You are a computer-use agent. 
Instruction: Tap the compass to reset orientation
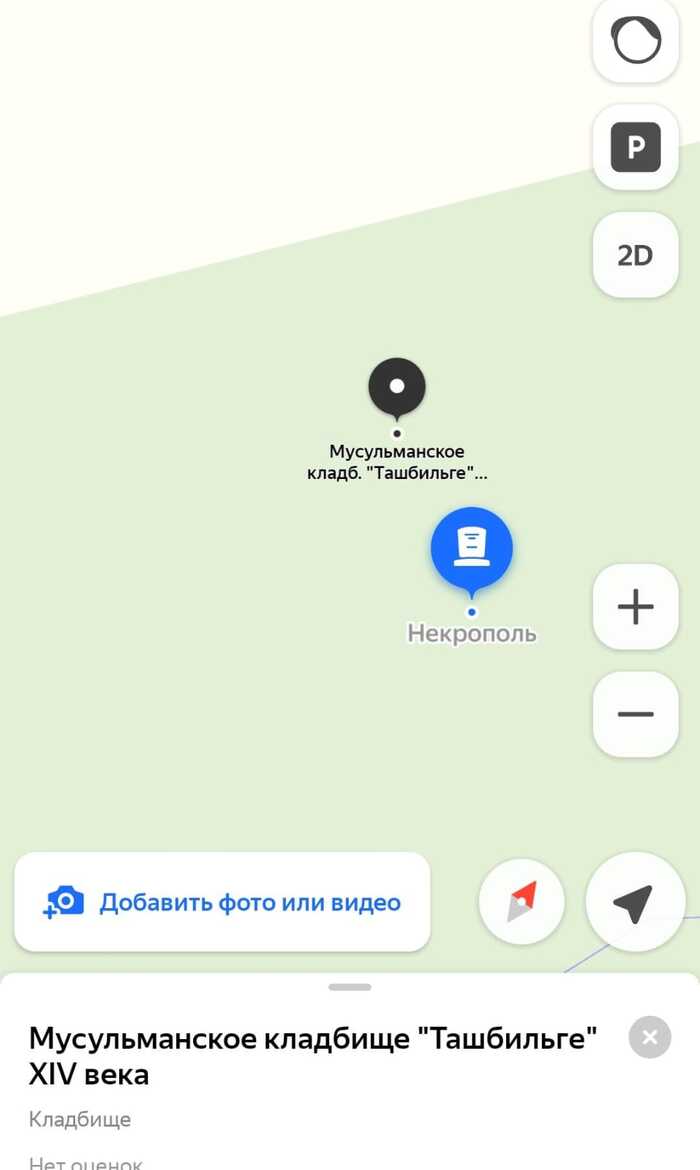(x=522, y=901)
